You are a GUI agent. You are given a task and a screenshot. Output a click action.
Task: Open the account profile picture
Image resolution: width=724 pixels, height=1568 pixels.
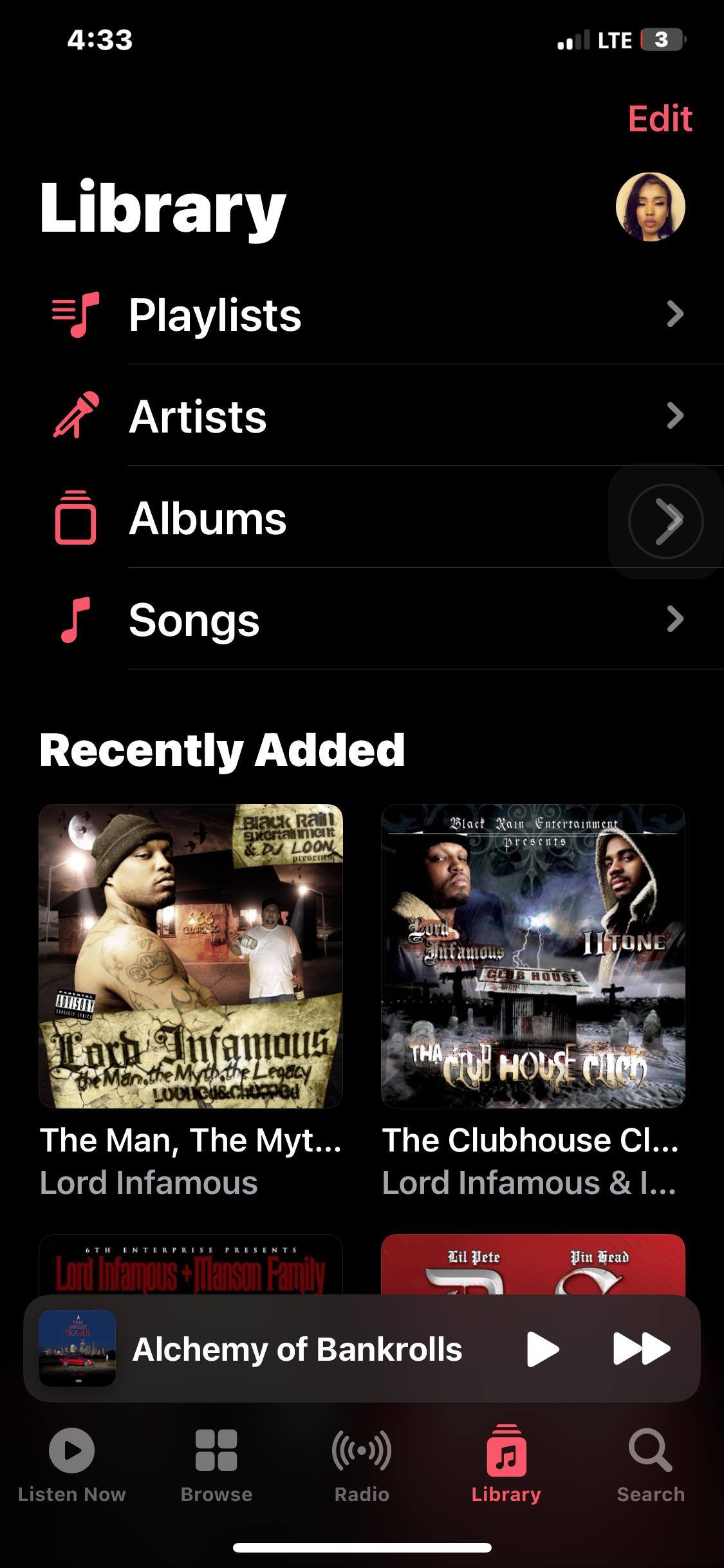(x=650, y=207)
